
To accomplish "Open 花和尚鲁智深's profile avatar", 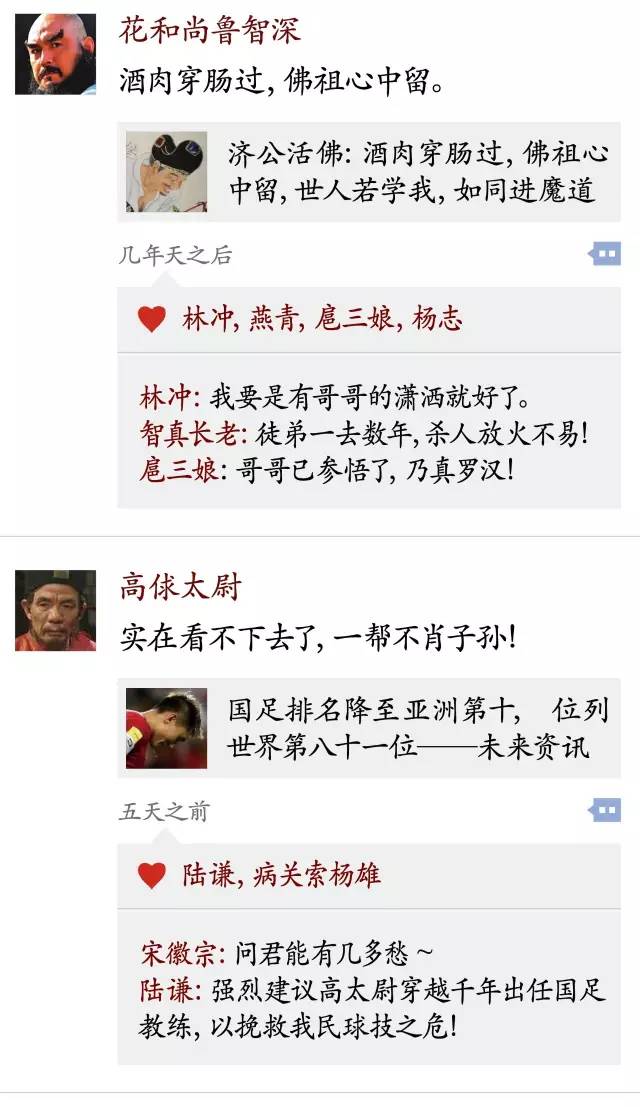I will pos(56,54).
